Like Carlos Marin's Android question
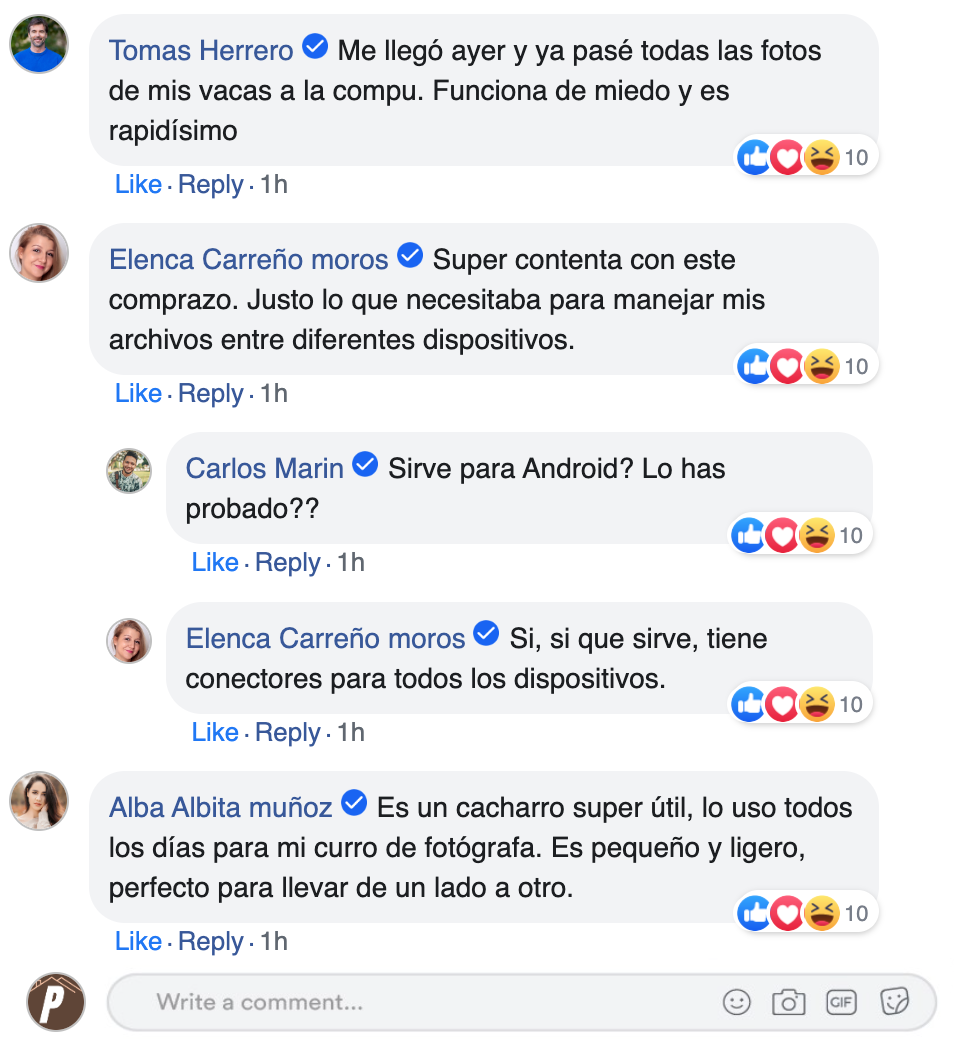Screen dimensions: 954x1042 (x=215, y=563)
